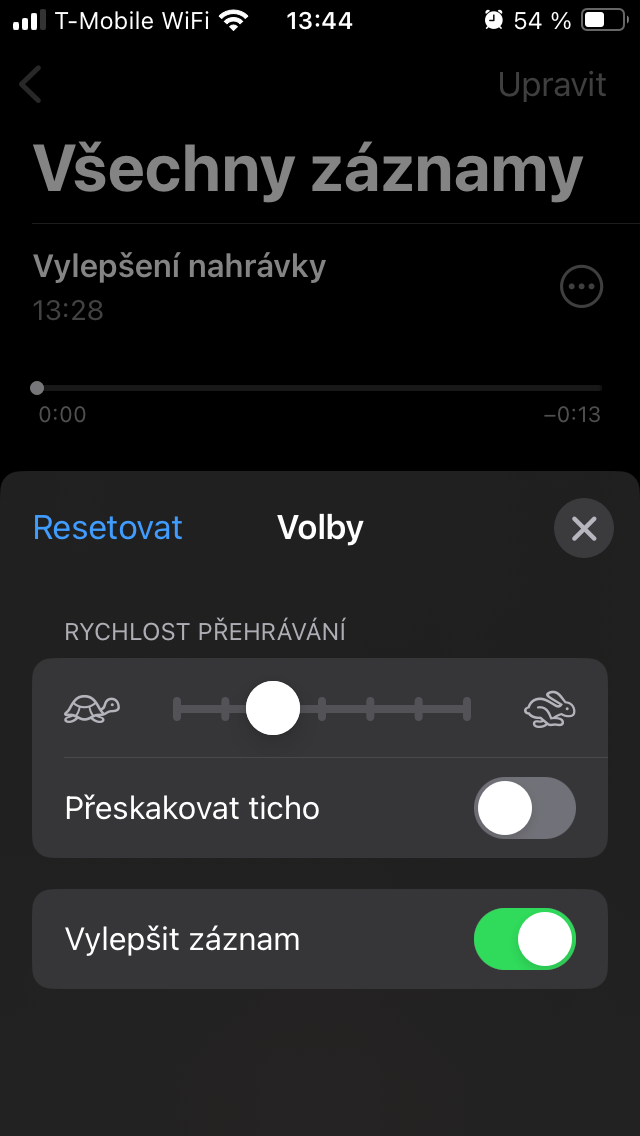Close the Volby options sheet
Image resolution: width=640 pixels, height=1136 pixels.
[x=584, y=528]
